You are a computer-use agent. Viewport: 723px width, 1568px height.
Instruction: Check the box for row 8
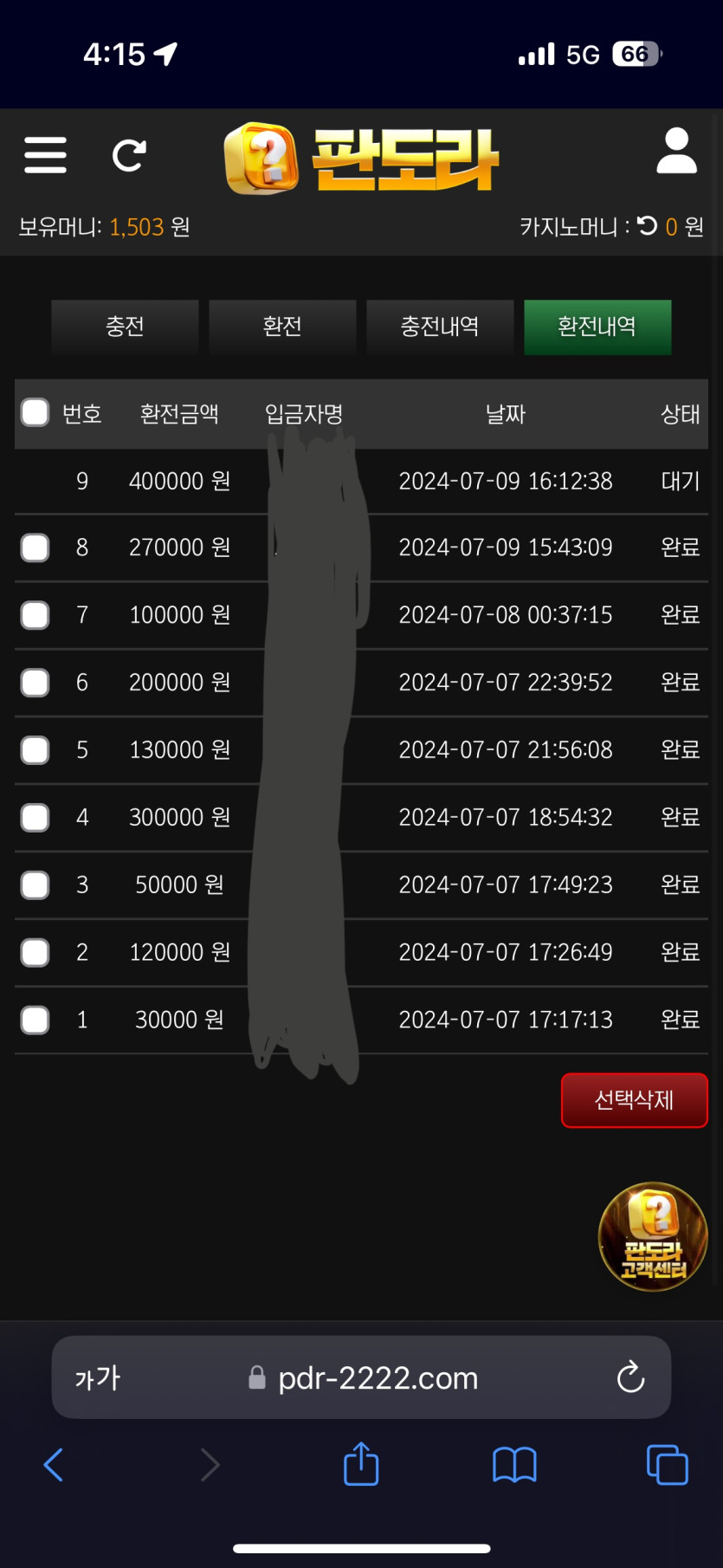(35, 548)
